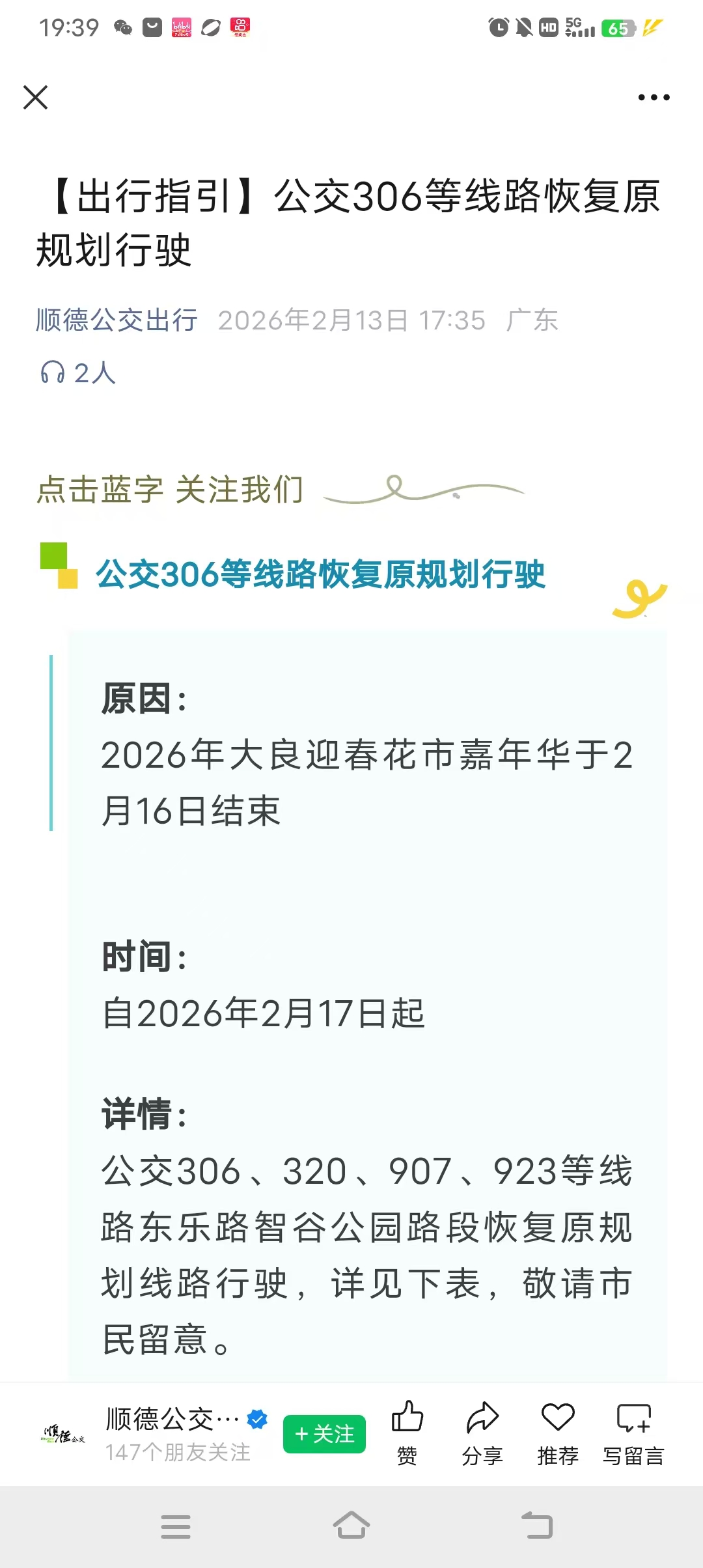The width and height of the screenshot is (703, 1568).
Task: Close the article page
Action: 36,98
